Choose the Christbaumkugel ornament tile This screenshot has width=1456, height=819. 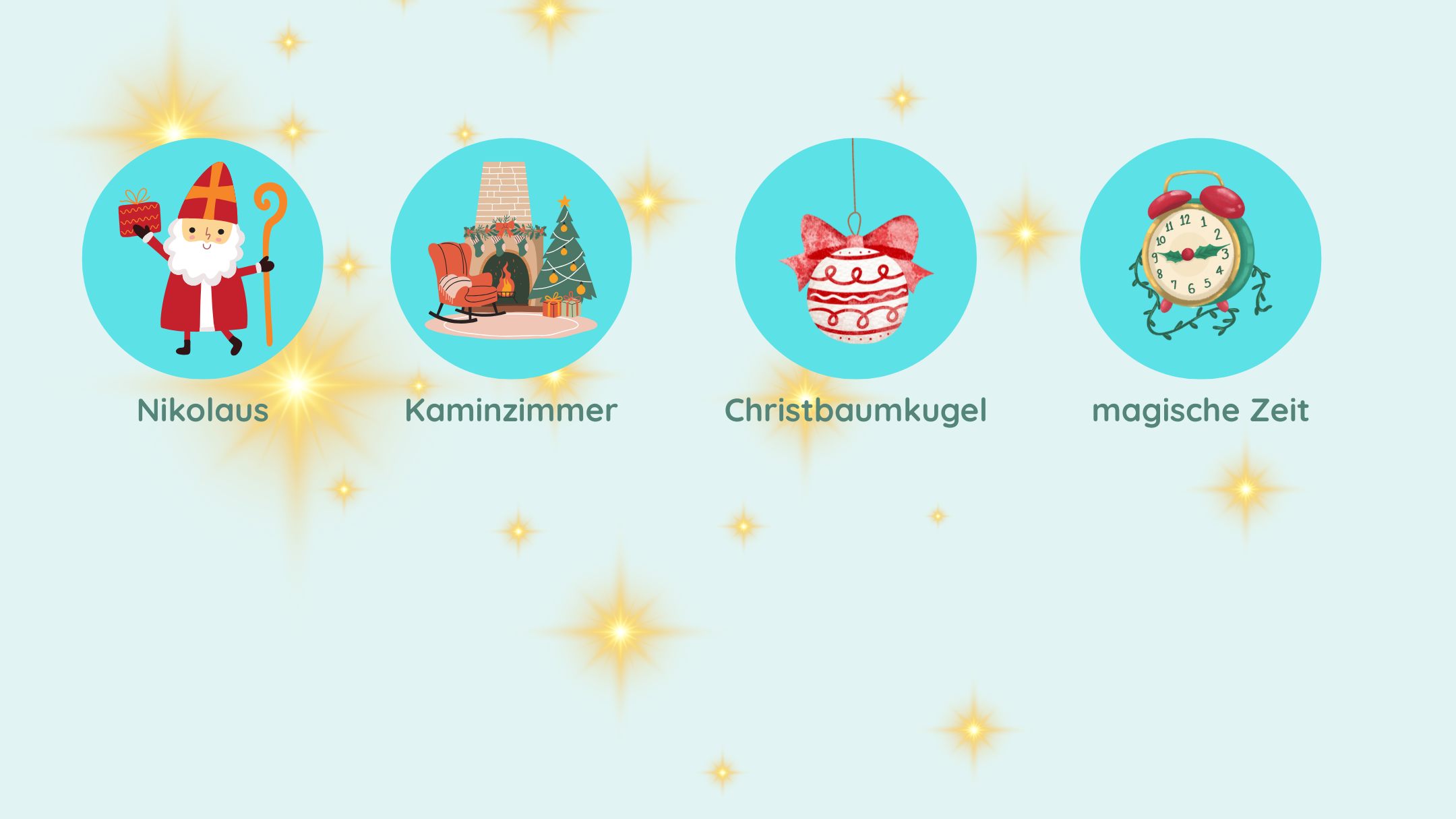point(855,258)
